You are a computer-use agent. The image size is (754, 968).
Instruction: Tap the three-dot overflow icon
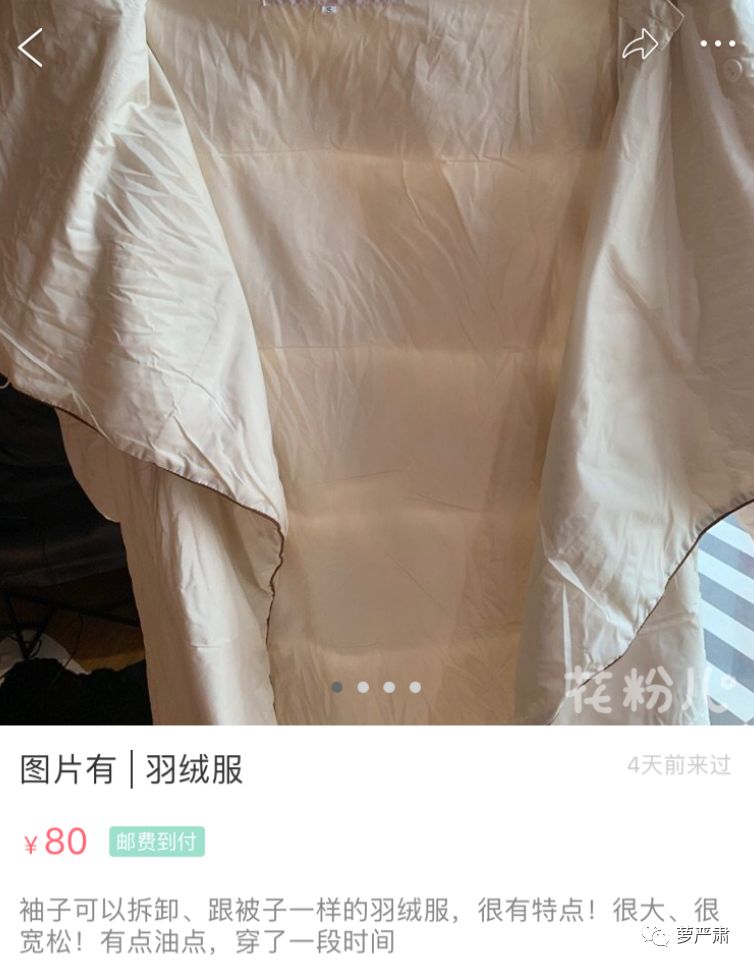[x=718, y=44]
